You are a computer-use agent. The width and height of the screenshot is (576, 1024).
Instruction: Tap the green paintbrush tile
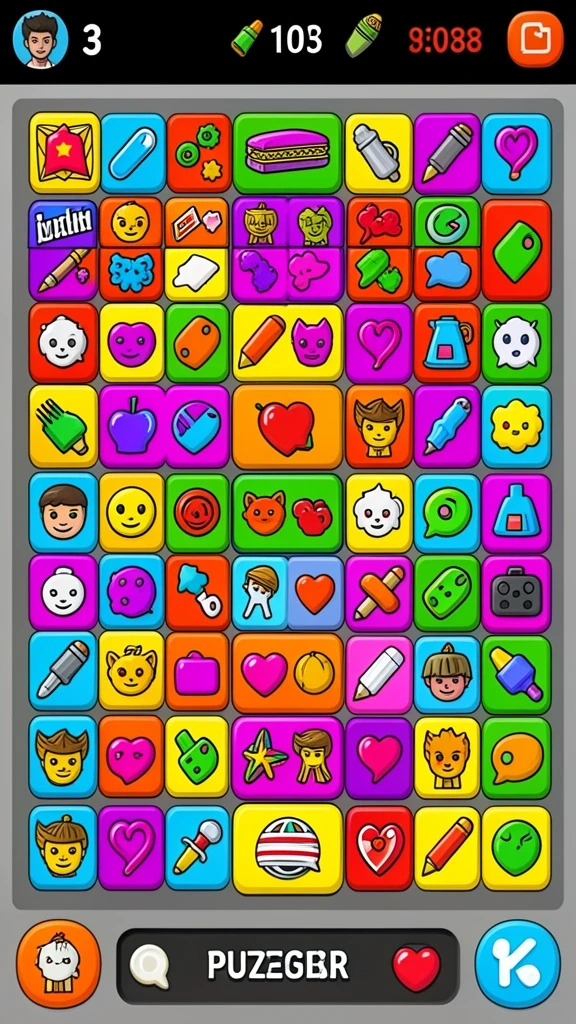coord(63,426)
